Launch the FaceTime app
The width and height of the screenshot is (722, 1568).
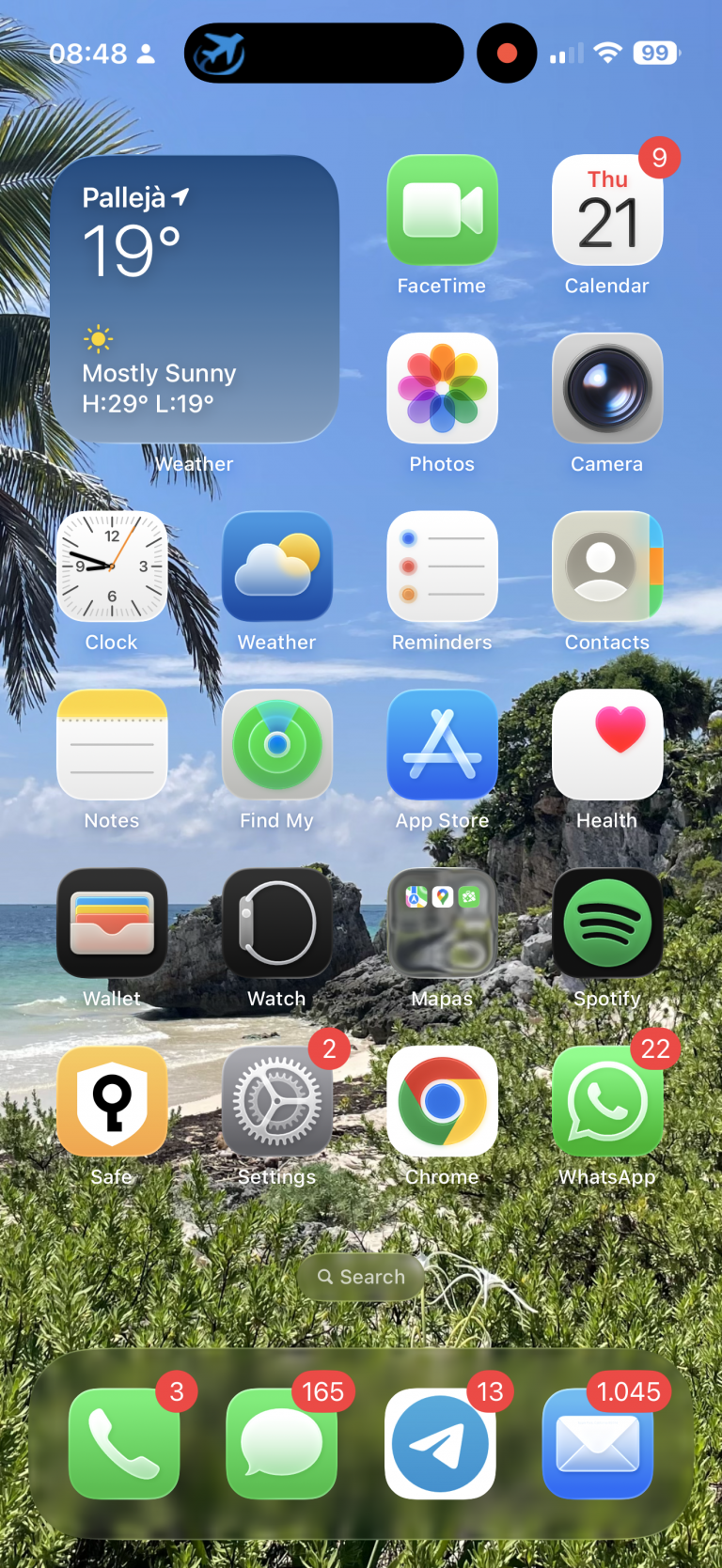442,210
